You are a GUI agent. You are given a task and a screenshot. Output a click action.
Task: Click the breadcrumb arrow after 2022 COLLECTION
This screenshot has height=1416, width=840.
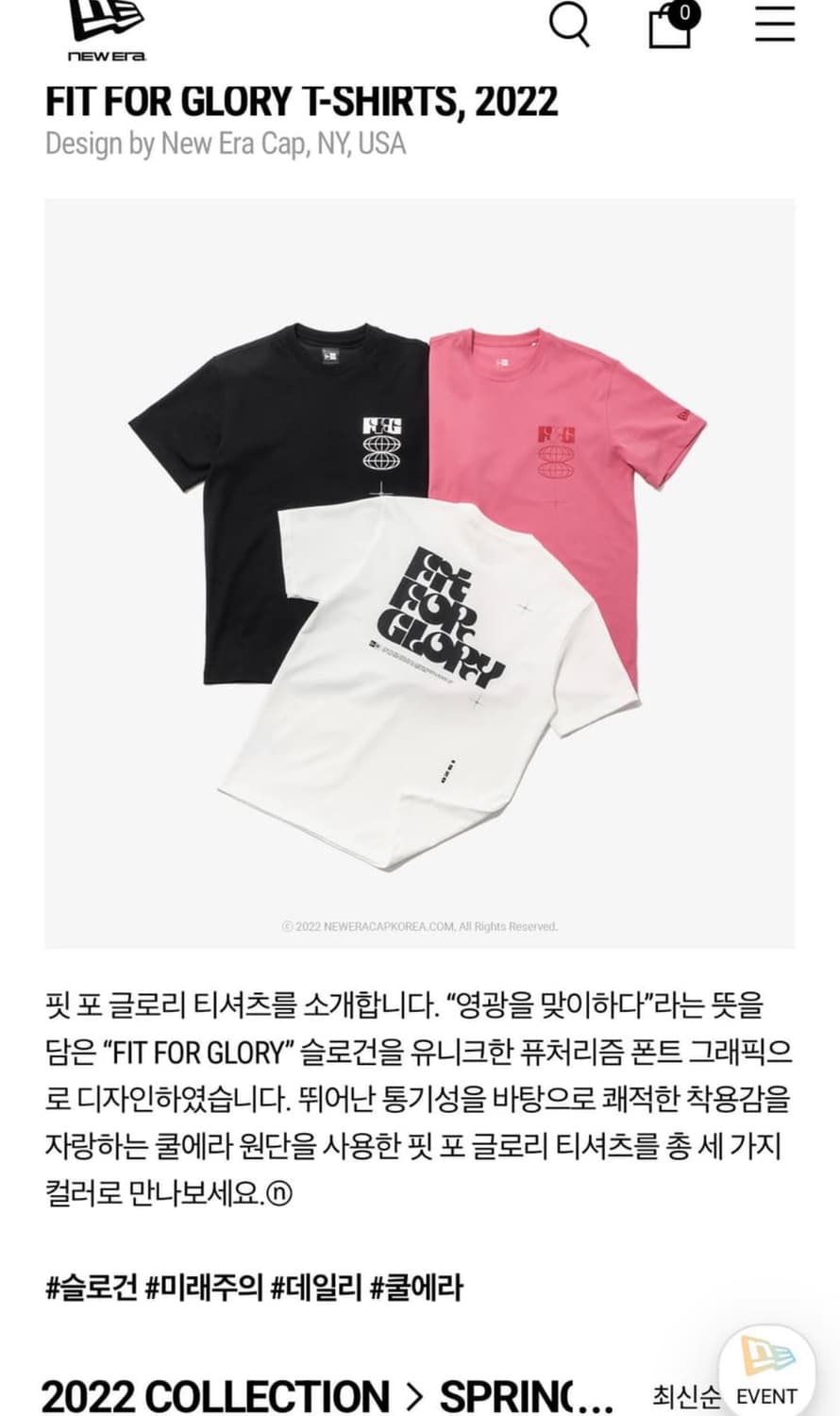click(412, 1391)
